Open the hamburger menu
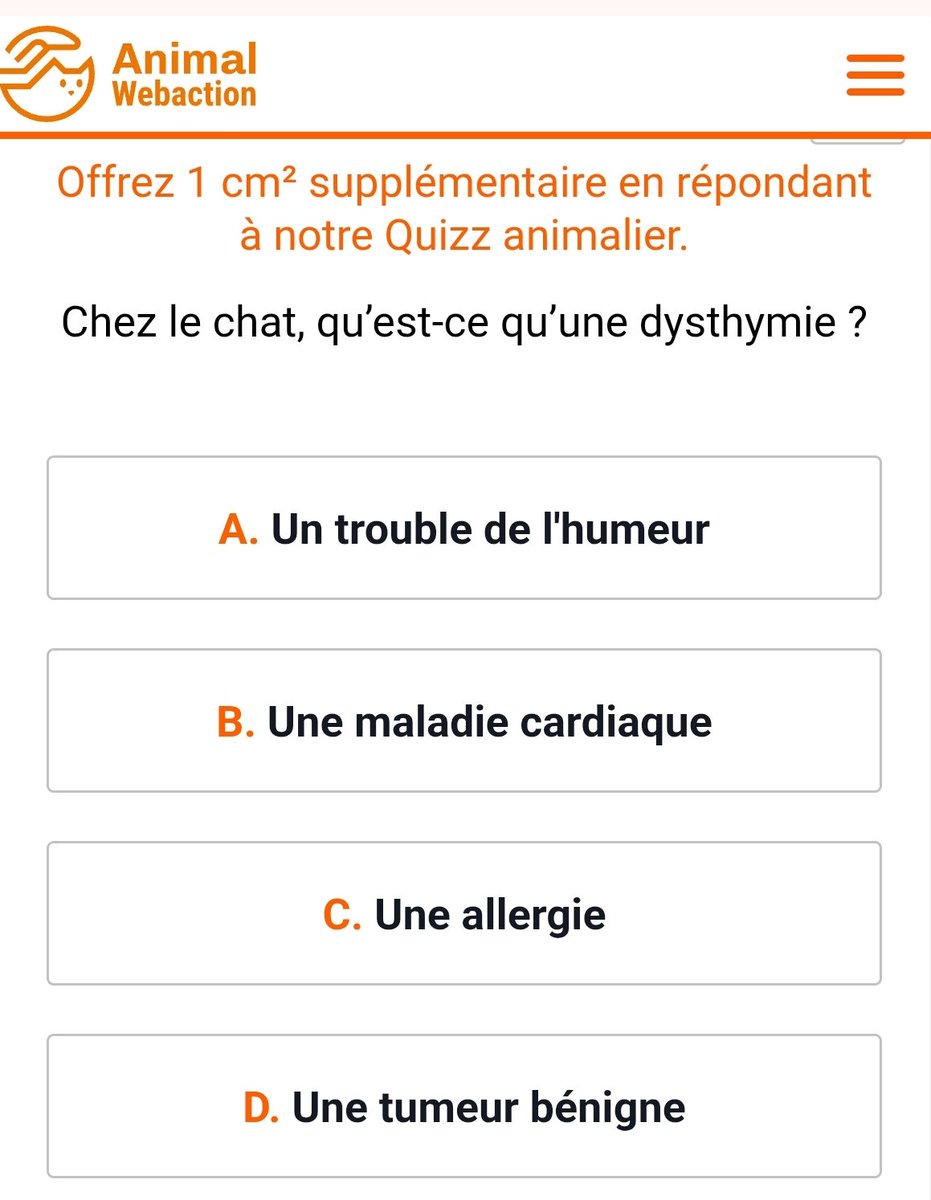Viewport: 931px width, 1200px height. point(875,76)
